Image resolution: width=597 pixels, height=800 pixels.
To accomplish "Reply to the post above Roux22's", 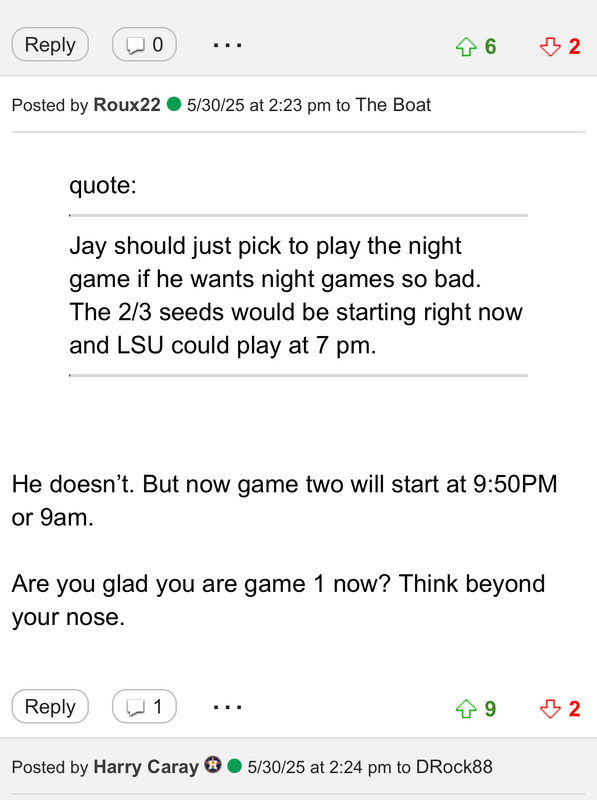I will (x=50, y=45).
